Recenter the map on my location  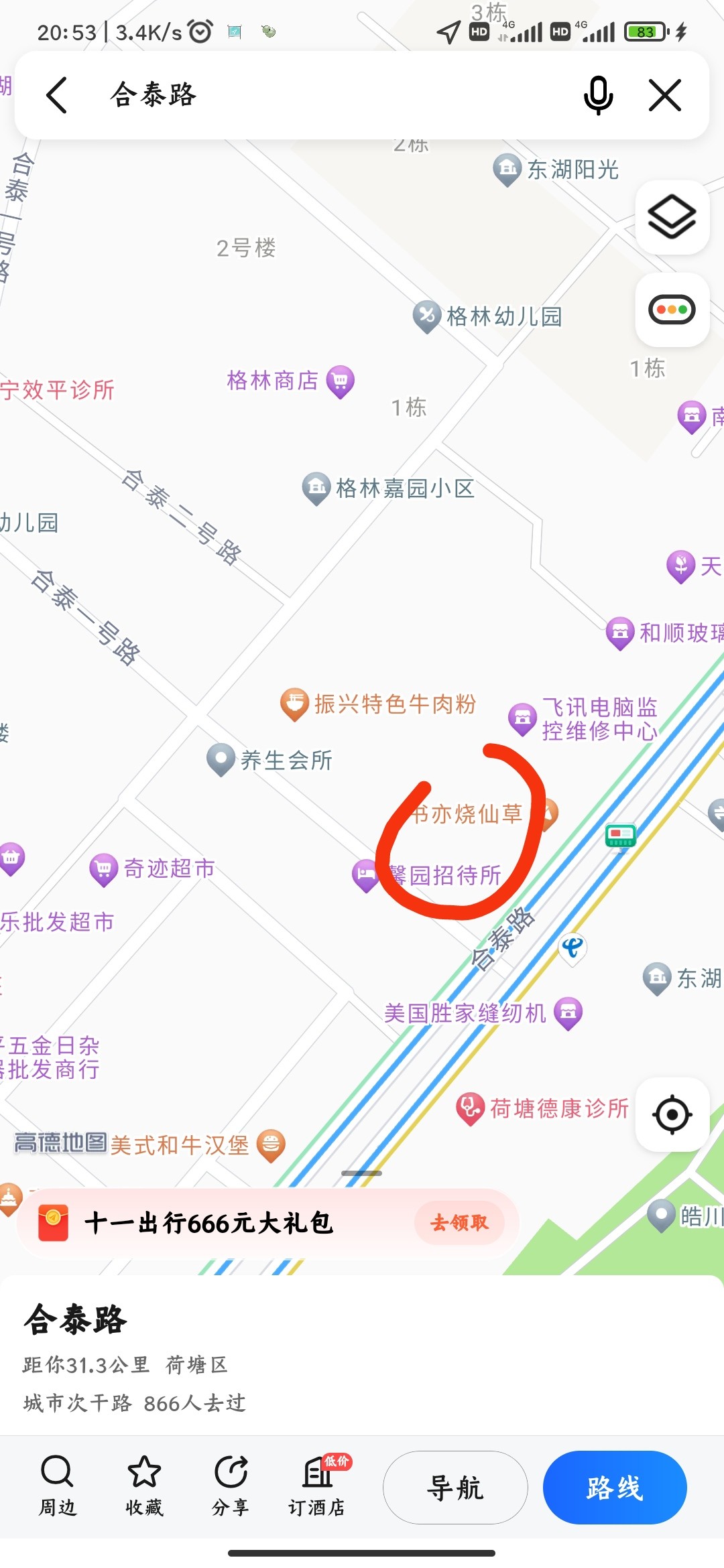[x=672, y=1114]
